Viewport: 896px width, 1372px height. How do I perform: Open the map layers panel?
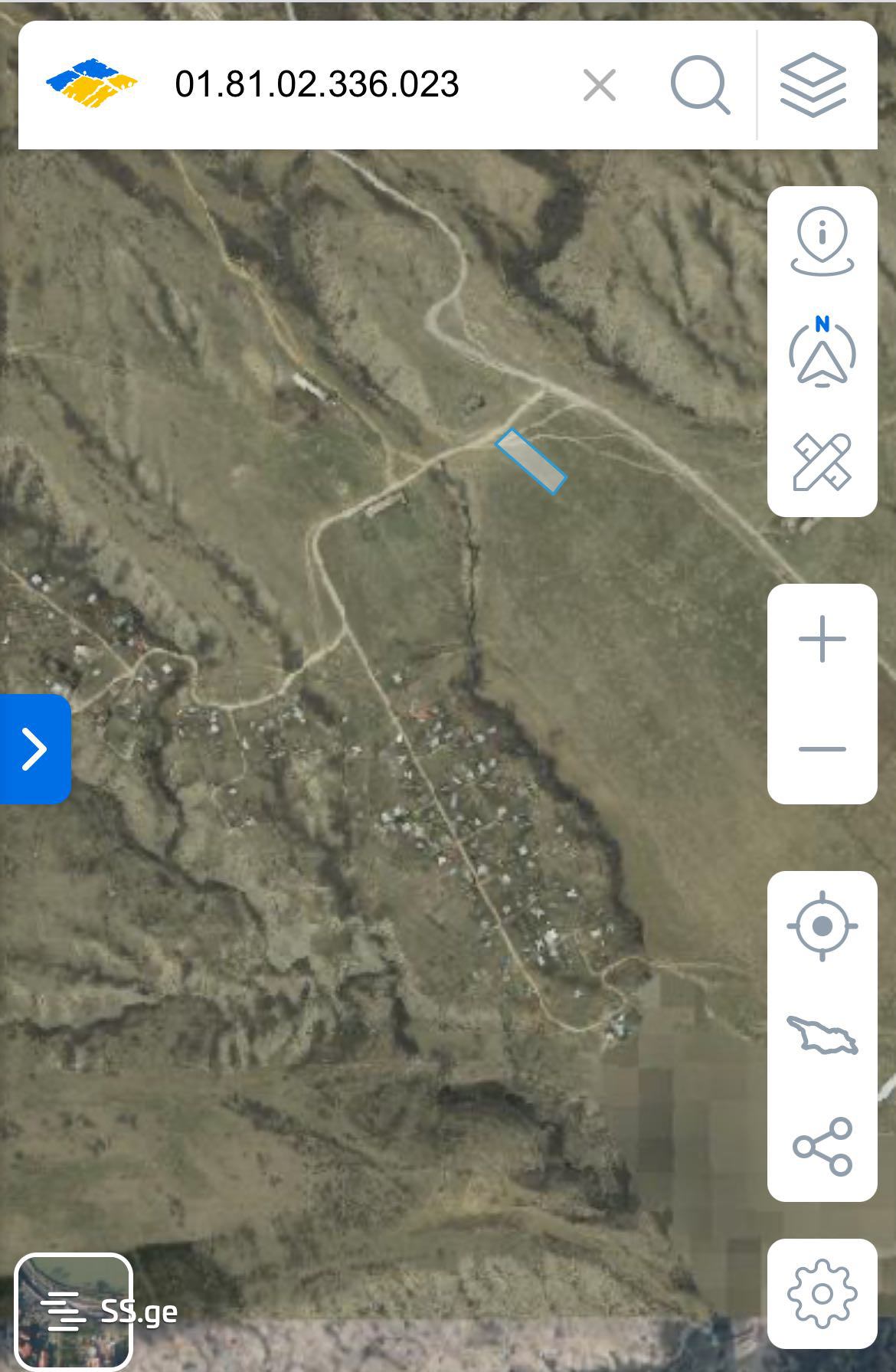[813, 85]
